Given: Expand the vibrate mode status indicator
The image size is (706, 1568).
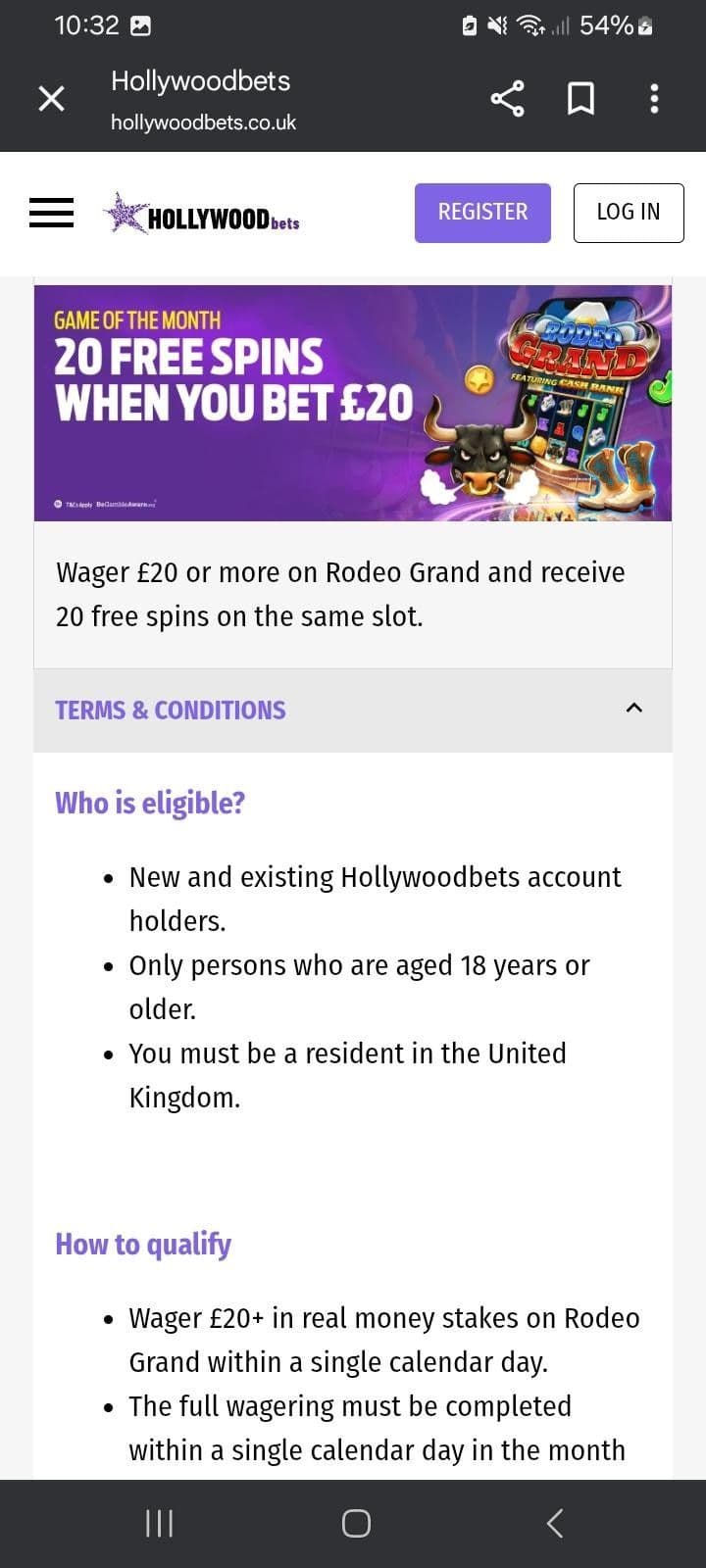Looking at the screenshot, I should (x=495, y=25).
